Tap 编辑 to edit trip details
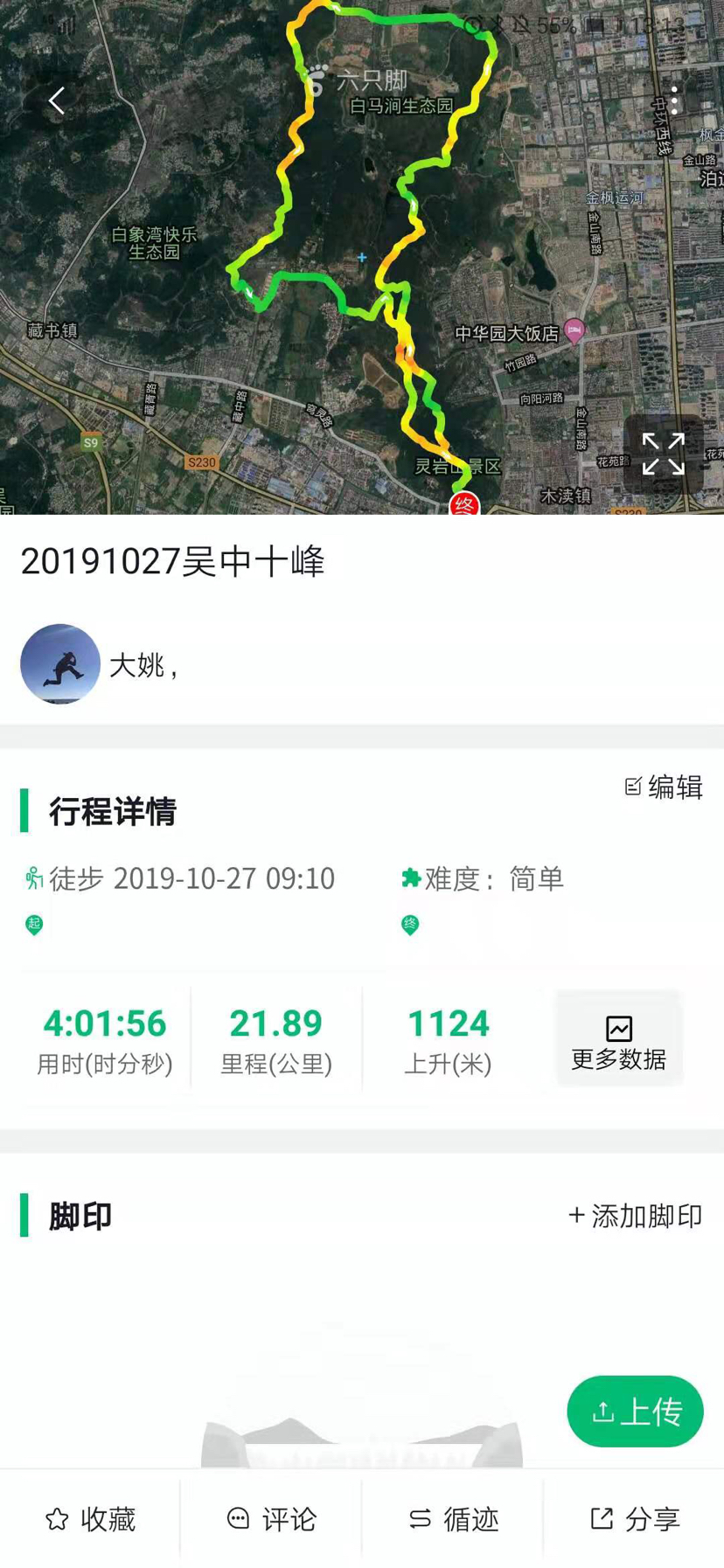This screenshot has height=1568, width=724. (x=665, y=787)
